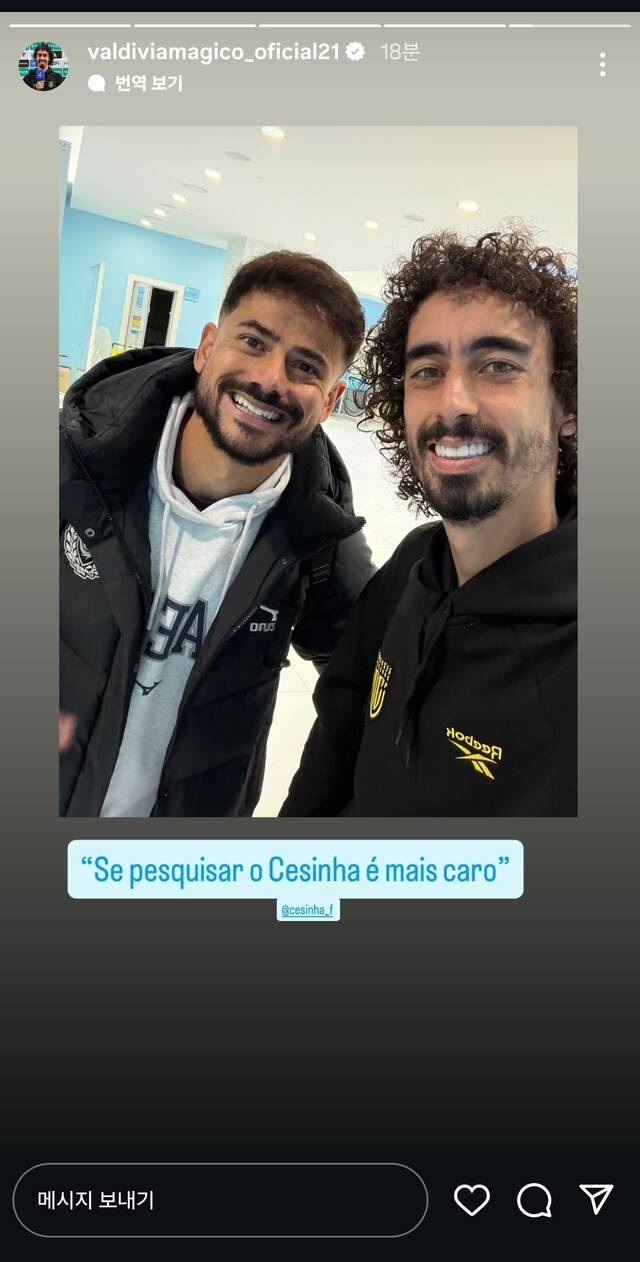Viewport: 640px width, 1262px height.
Task: Open the three-dot overflow menu
Action: (x=602, y=65)
